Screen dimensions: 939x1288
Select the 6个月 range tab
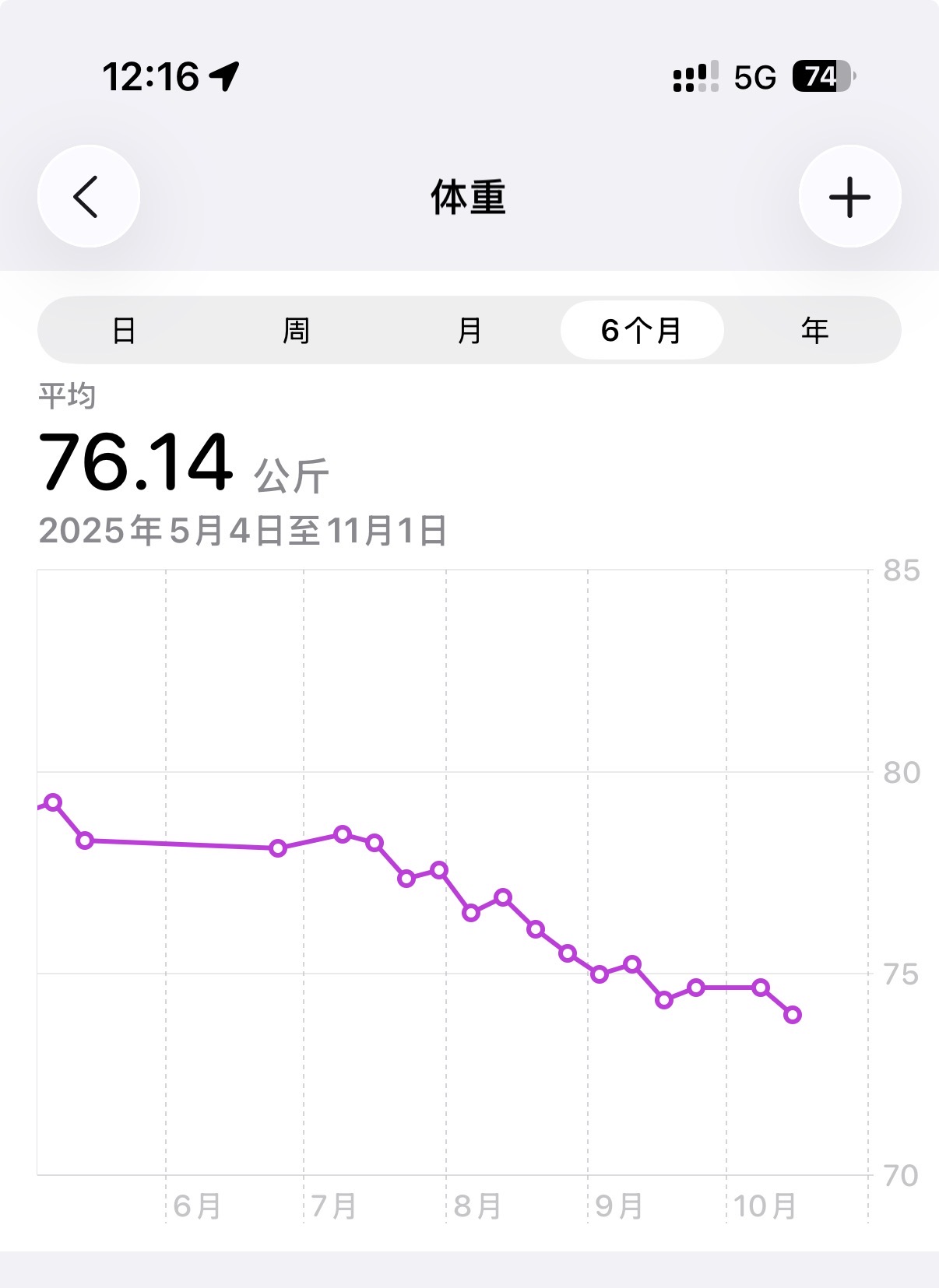642,331
